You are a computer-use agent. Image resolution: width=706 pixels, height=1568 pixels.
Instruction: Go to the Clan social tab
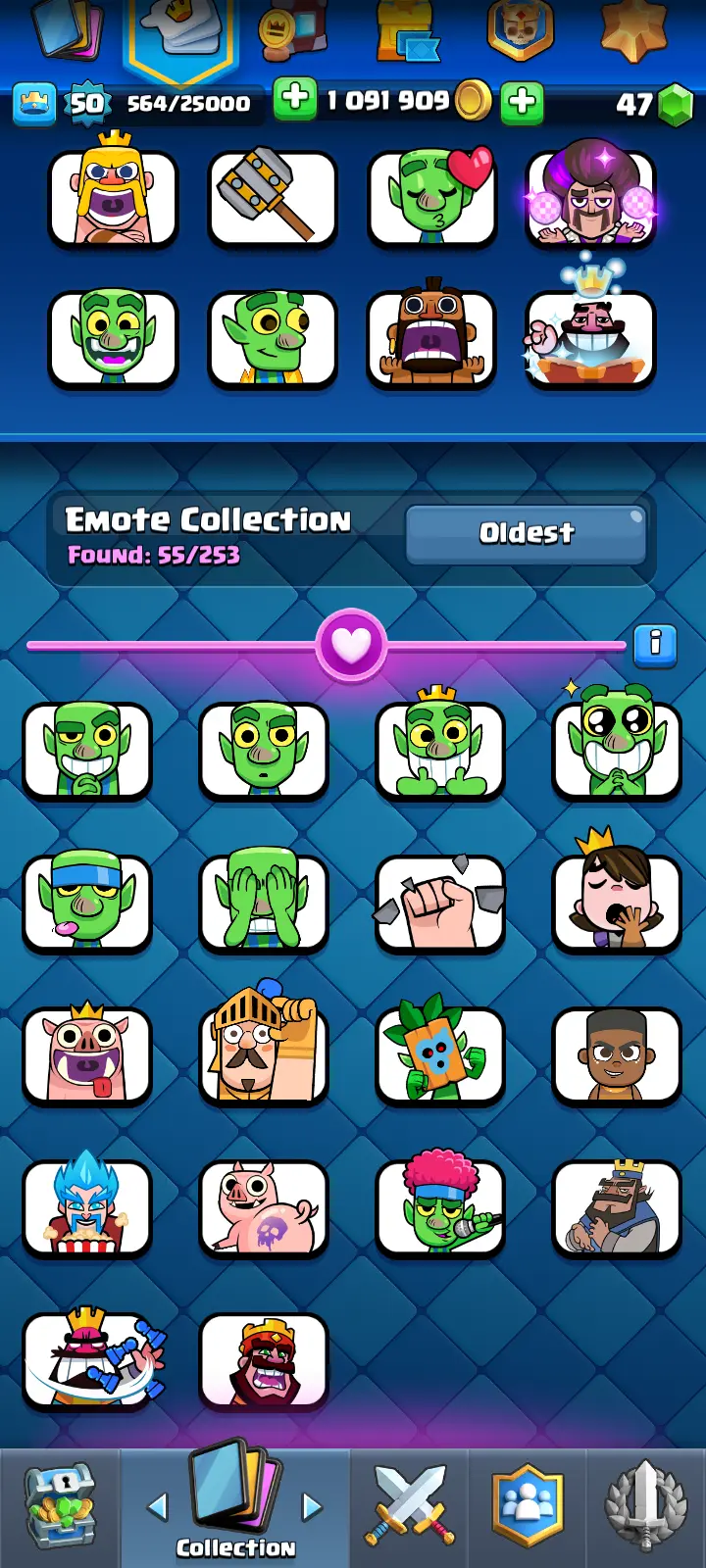point(528,1505)
